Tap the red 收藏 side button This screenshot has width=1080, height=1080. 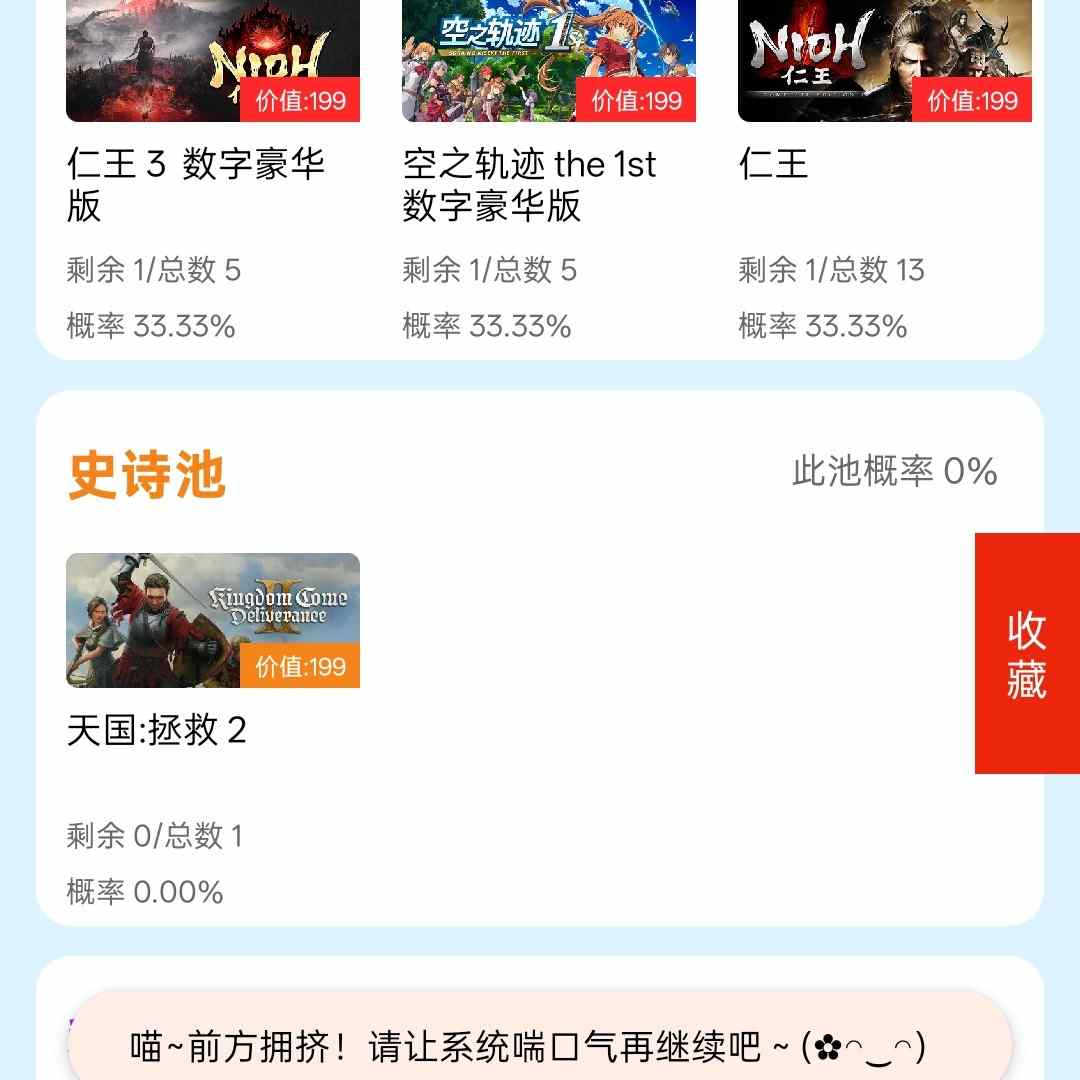(1027, 653)
